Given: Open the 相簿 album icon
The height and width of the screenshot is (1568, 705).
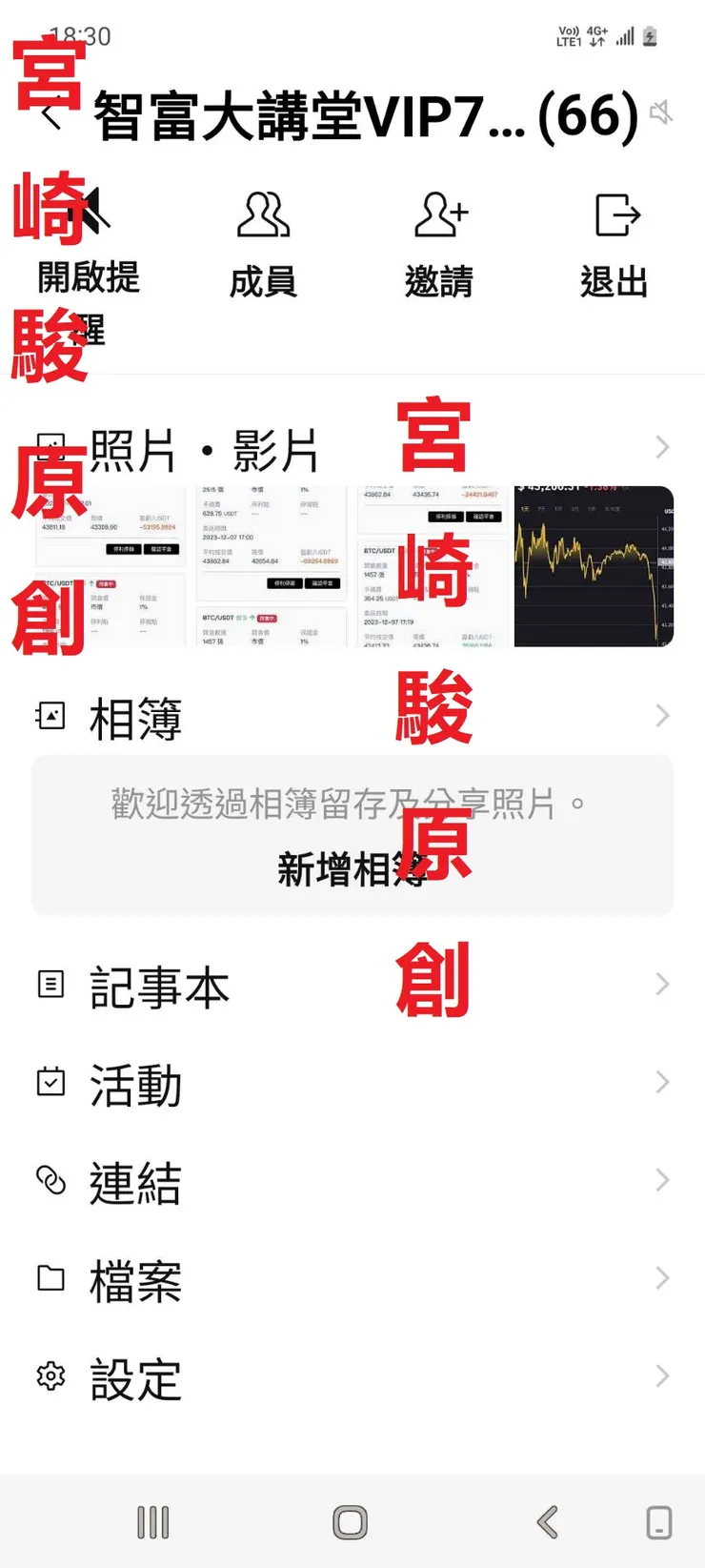Looking at the screenshot, I should click(x=50, y=715).
